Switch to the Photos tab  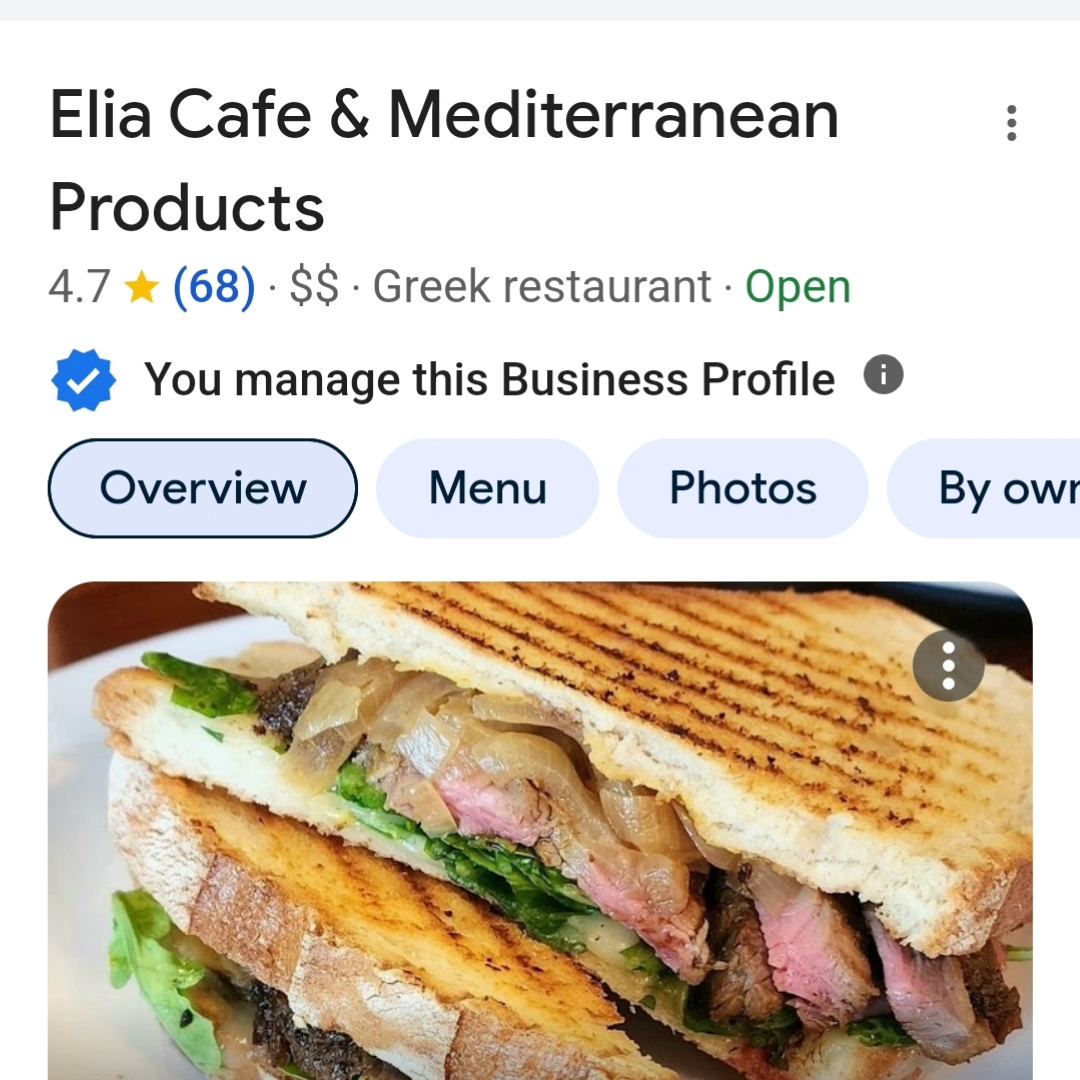point(742,488)
